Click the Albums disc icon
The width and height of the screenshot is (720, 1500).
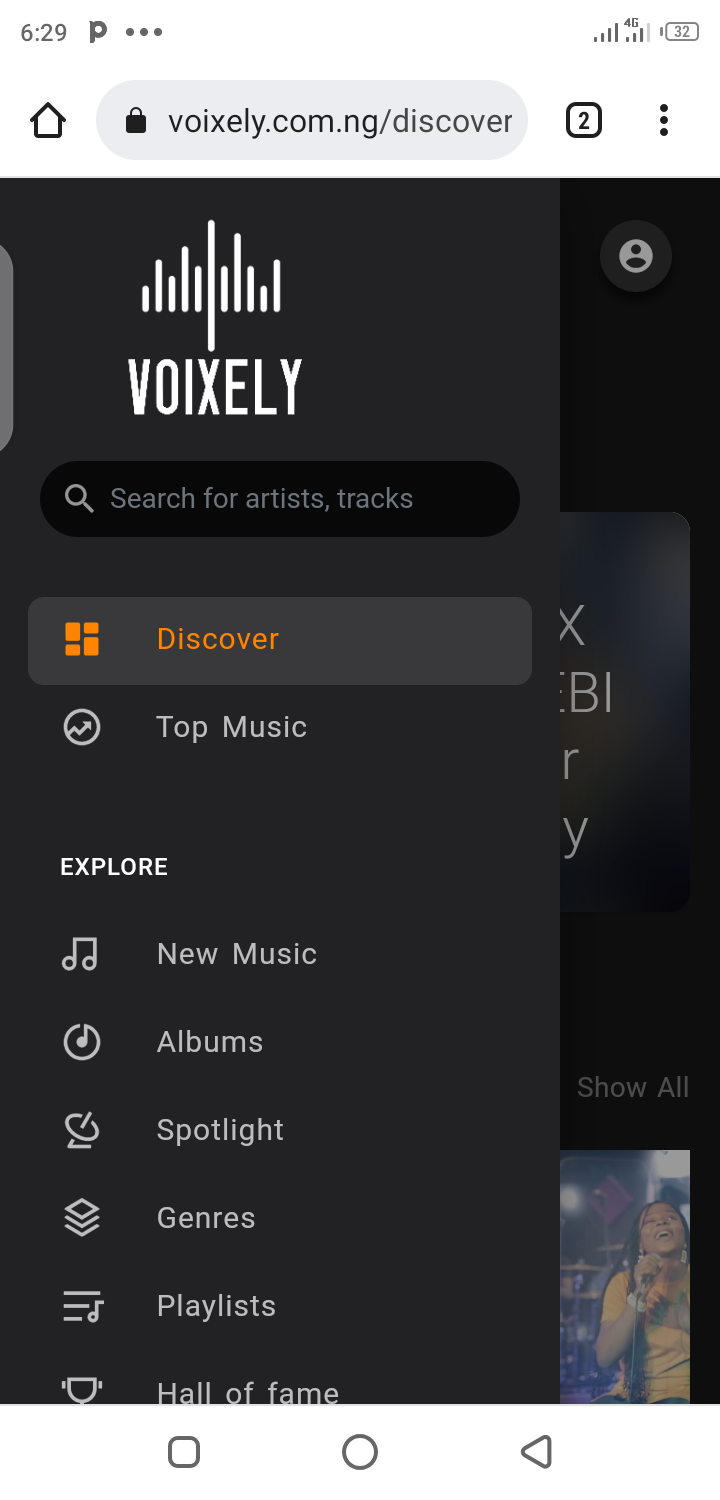click(x=80, y=1041)
